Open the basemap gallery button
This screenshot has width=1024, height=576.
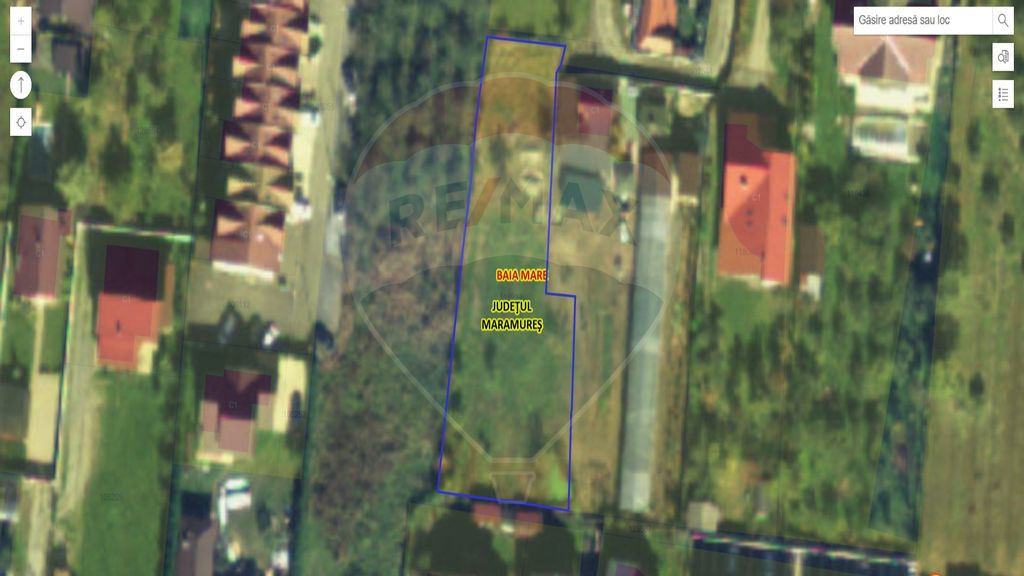point(1003,58)
